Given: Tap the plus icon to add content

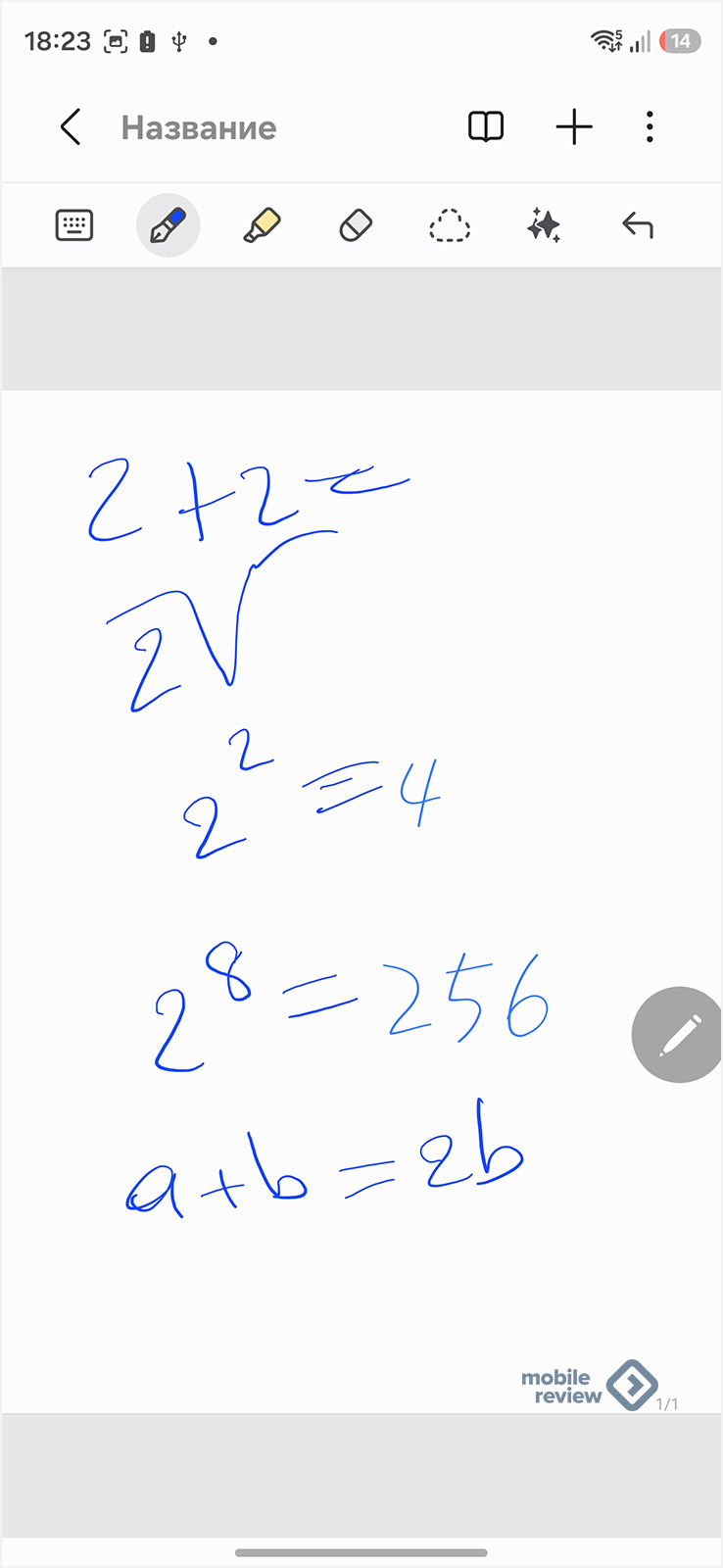Looking at the screenshot, I should 574,127.
